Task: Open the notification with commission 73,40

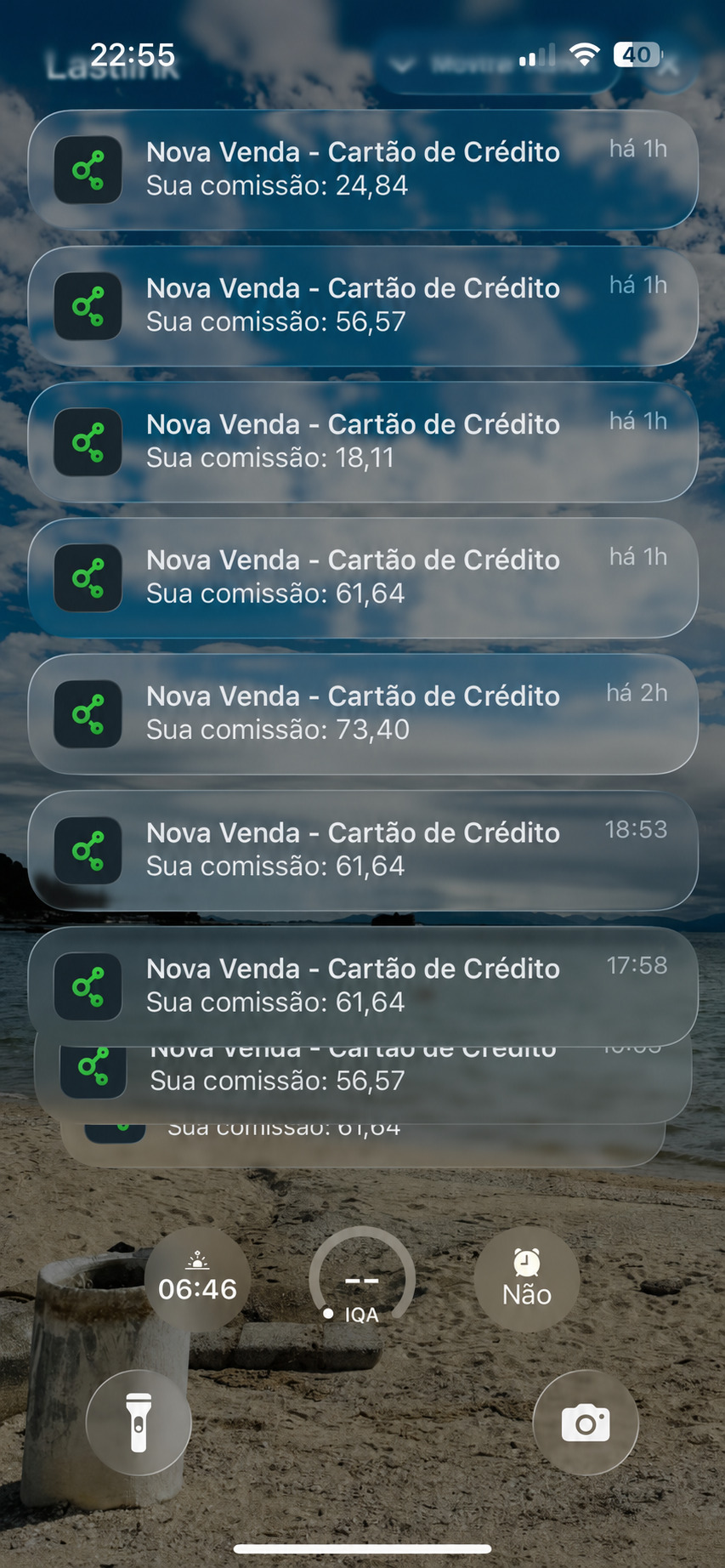Action: coord(363,713)
